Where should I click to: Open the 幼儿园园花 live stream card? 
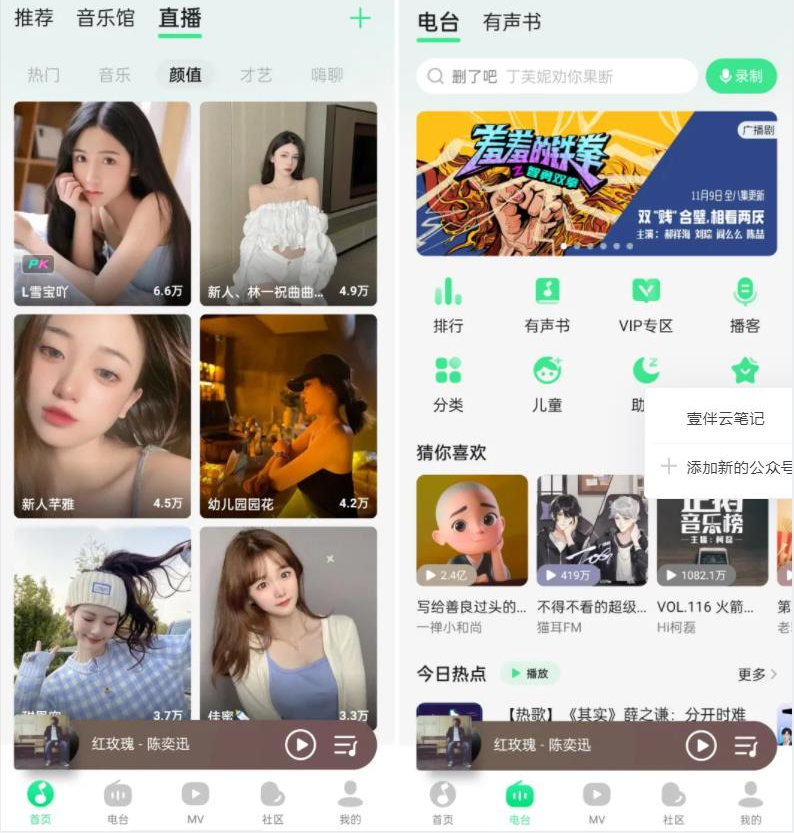coord(288,416)
